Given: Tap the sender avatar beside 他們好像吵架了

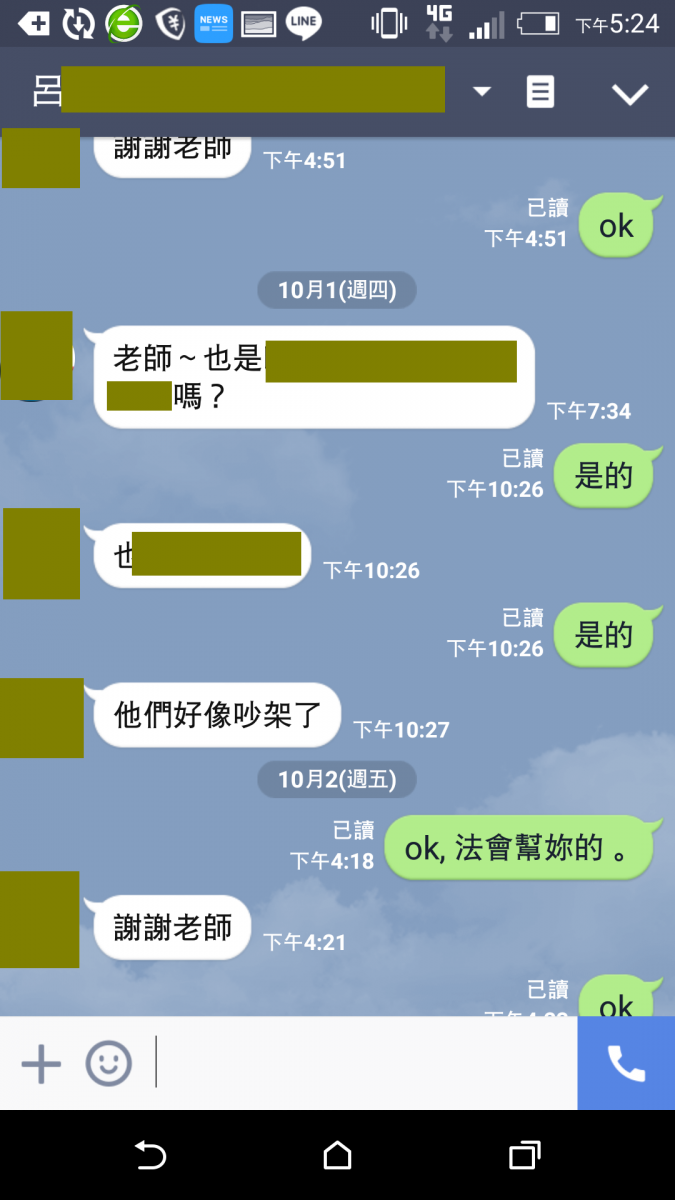Looking at the screenshot, I should (x=41, y=717).
